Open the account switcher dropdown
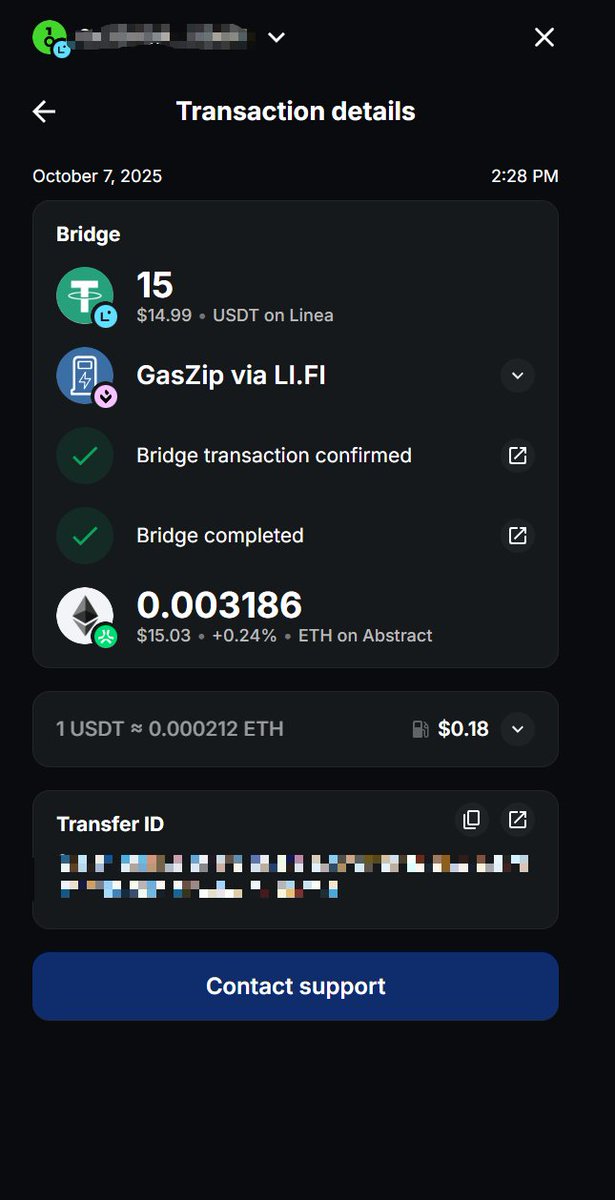 277,38
